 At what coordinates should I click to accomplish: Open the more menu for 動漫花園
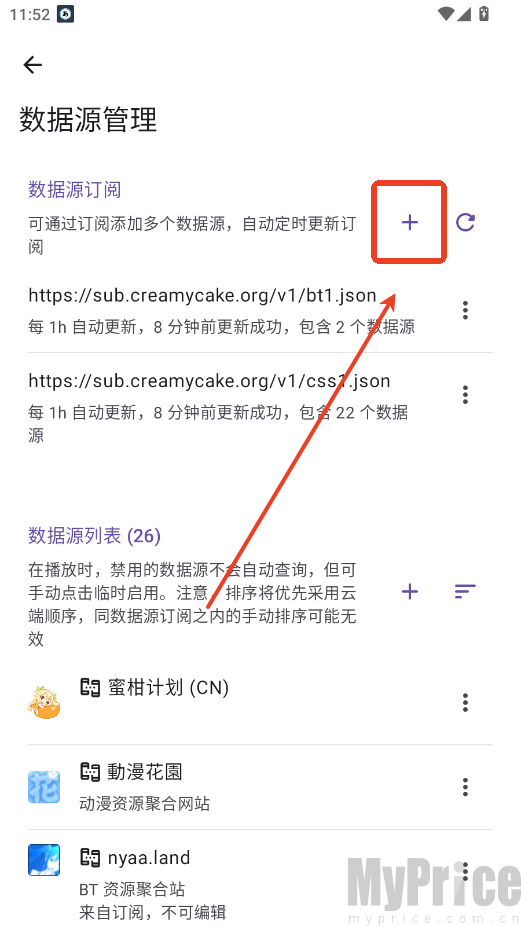(x=465, y=787)
